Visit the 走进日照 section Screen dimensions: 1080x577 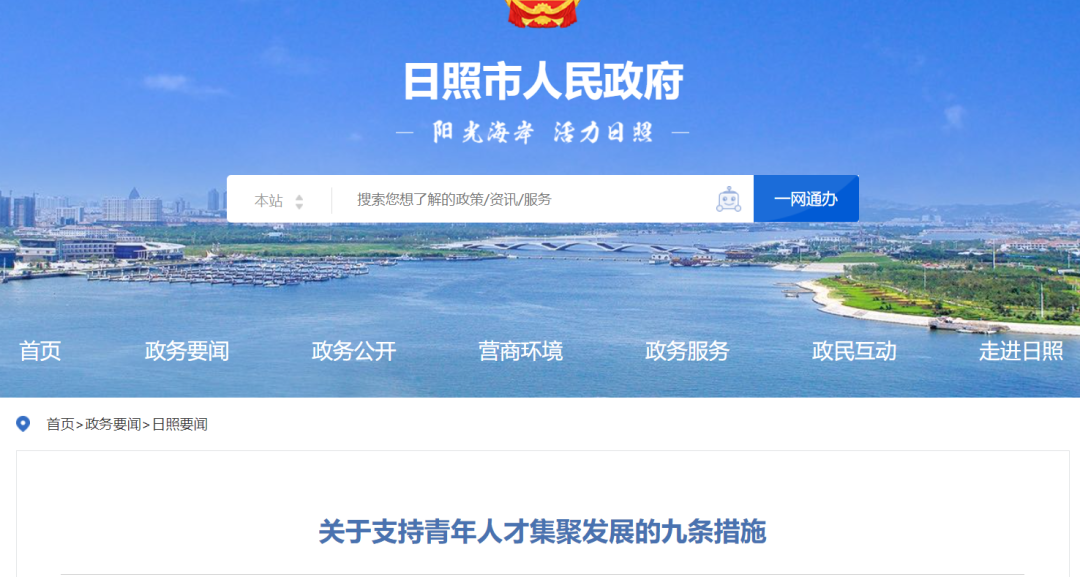click(1020, 351)
